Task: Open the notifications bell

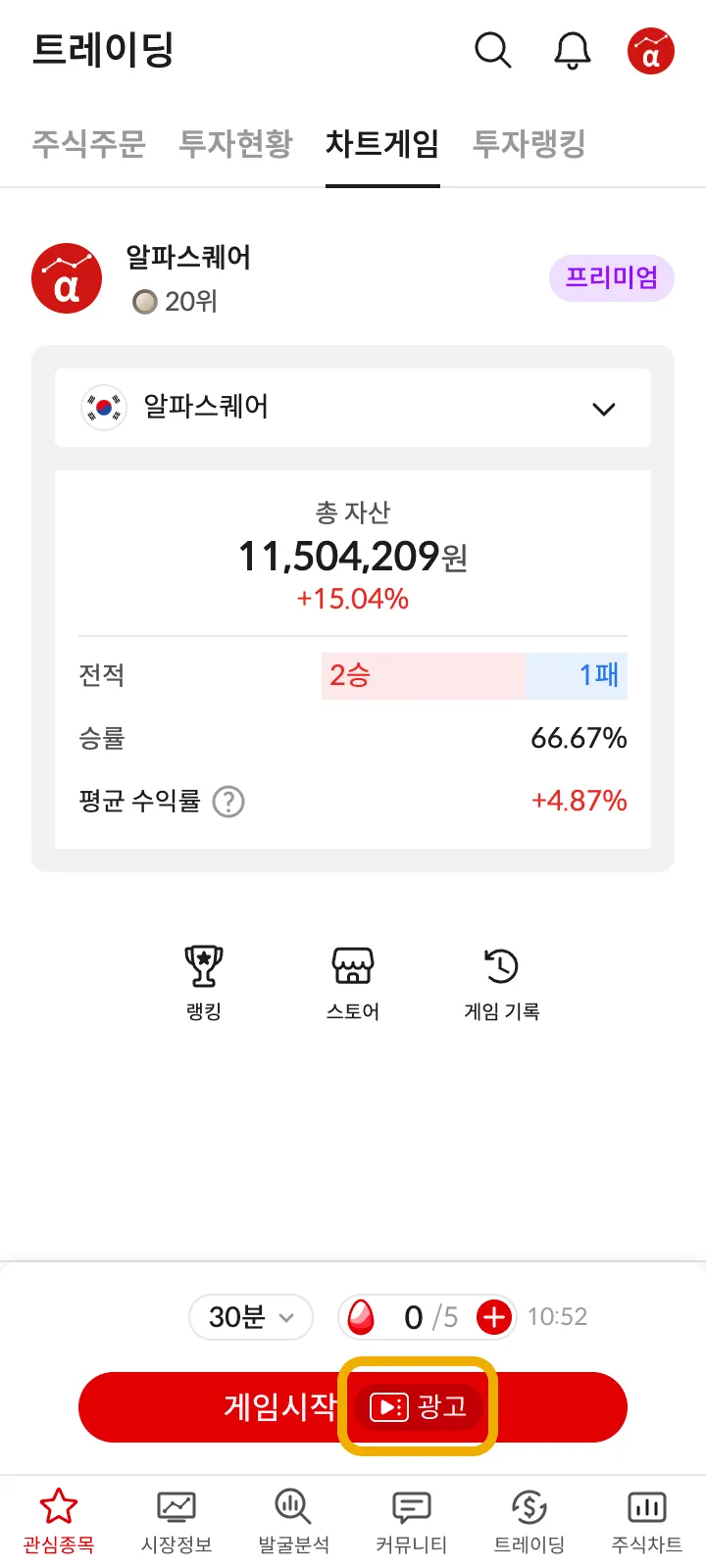Action: click(573, 50)
